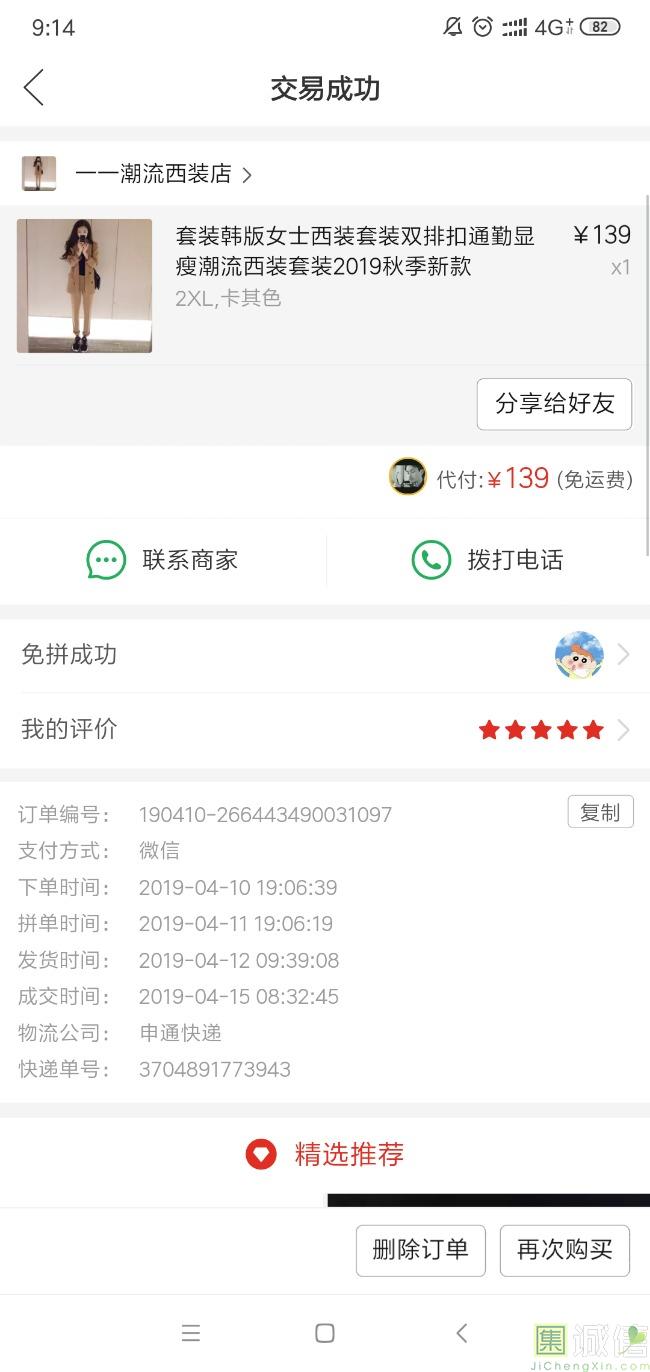Open recent apps from the navigation bar
The height and width of the screenshot is (1372, 650).
coord(191,1332)
